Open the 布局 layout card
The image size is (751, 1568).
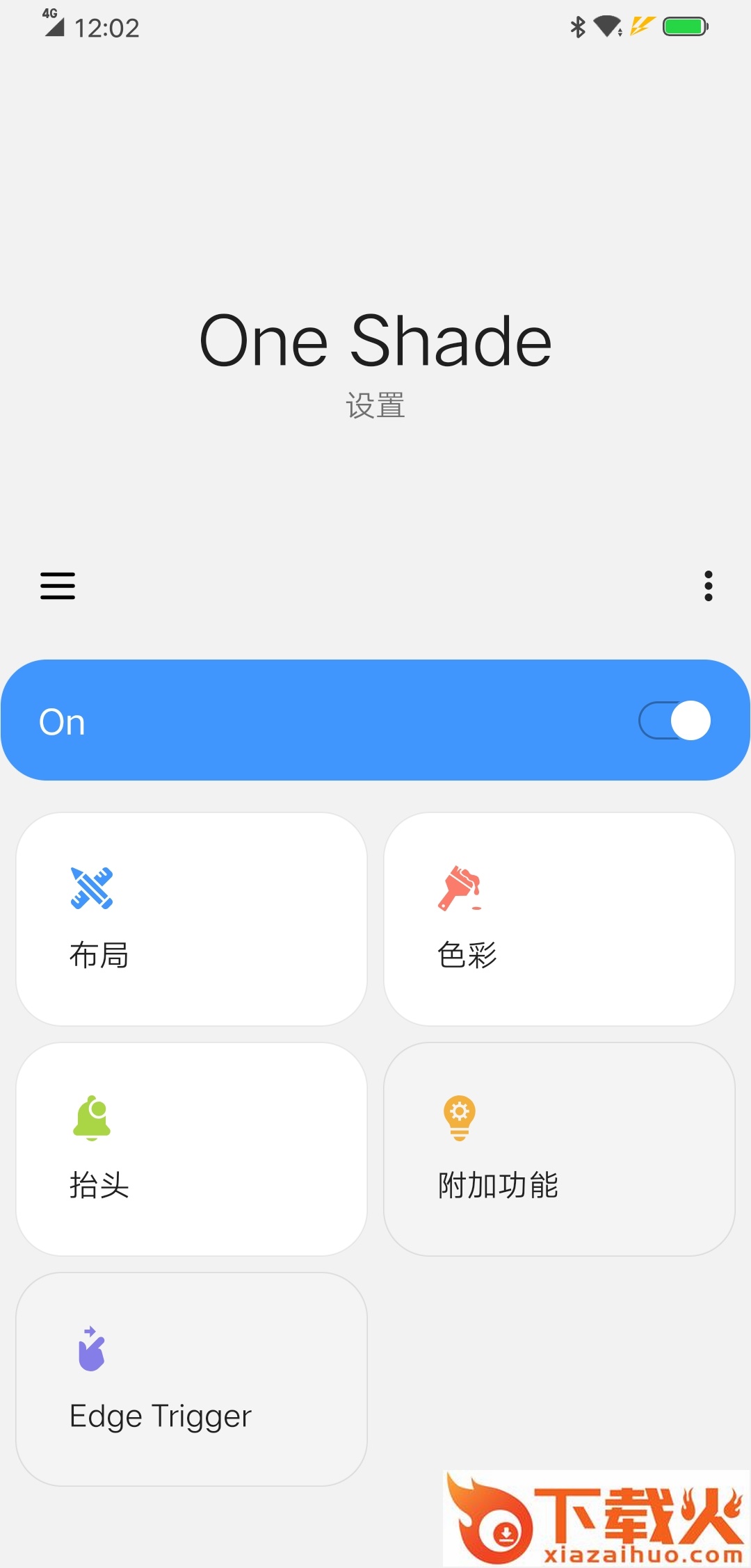point(191,919)
